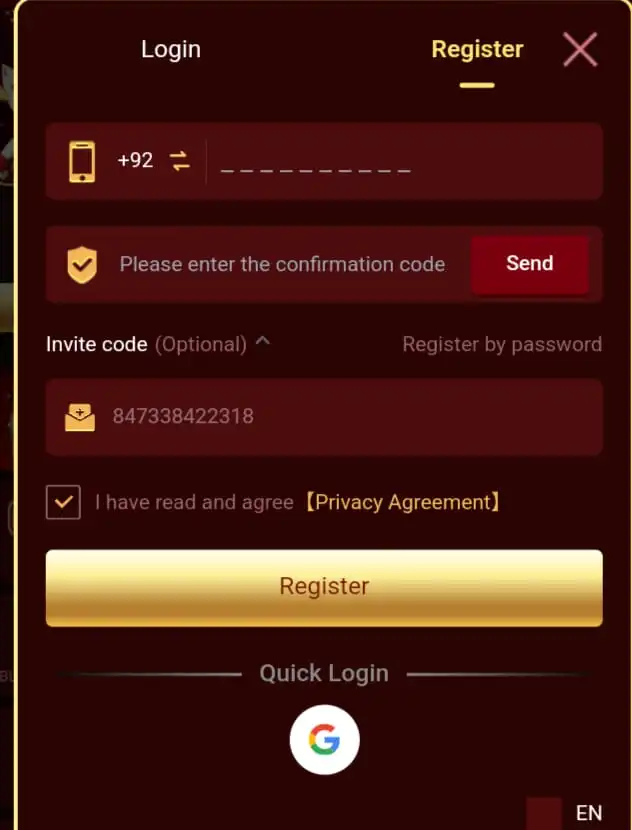Select the Register tab
The height and width of the screenshot is (830, 632).
477,49
